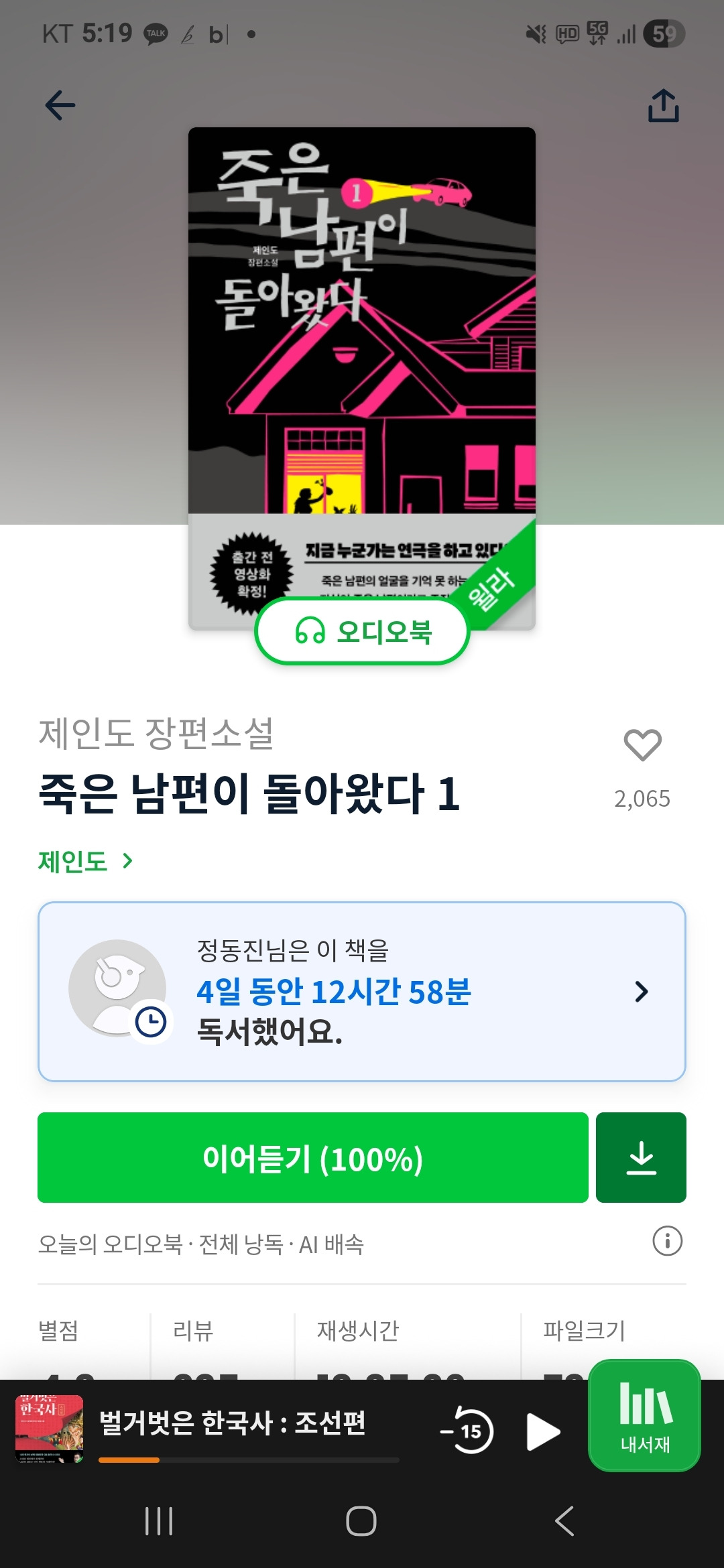Viewport: 724px width, 1568px height.
Task: Tap the back arrow to return
Action: click(x=60, y=104)
